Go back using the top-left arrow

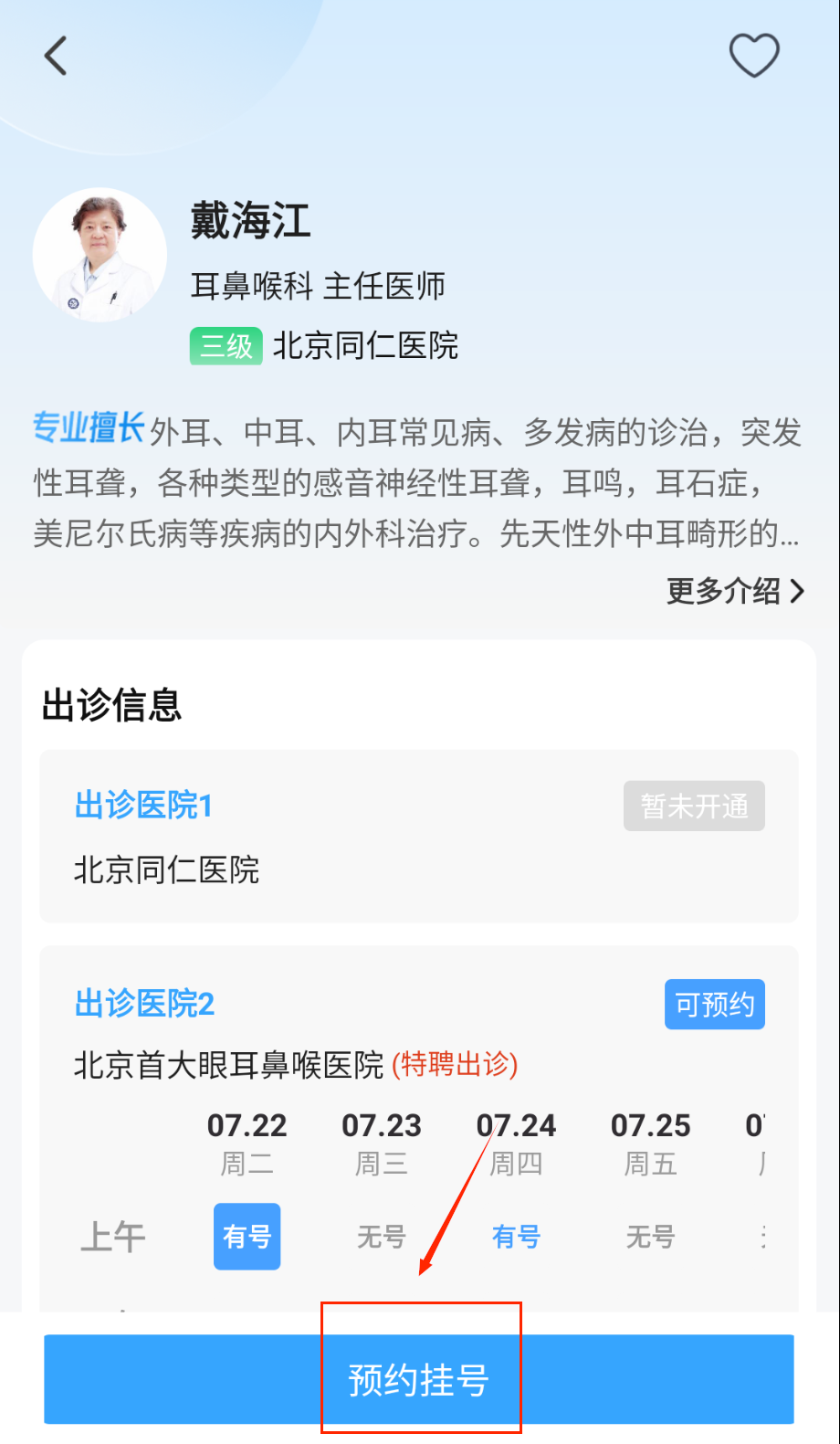click(57, 56)
